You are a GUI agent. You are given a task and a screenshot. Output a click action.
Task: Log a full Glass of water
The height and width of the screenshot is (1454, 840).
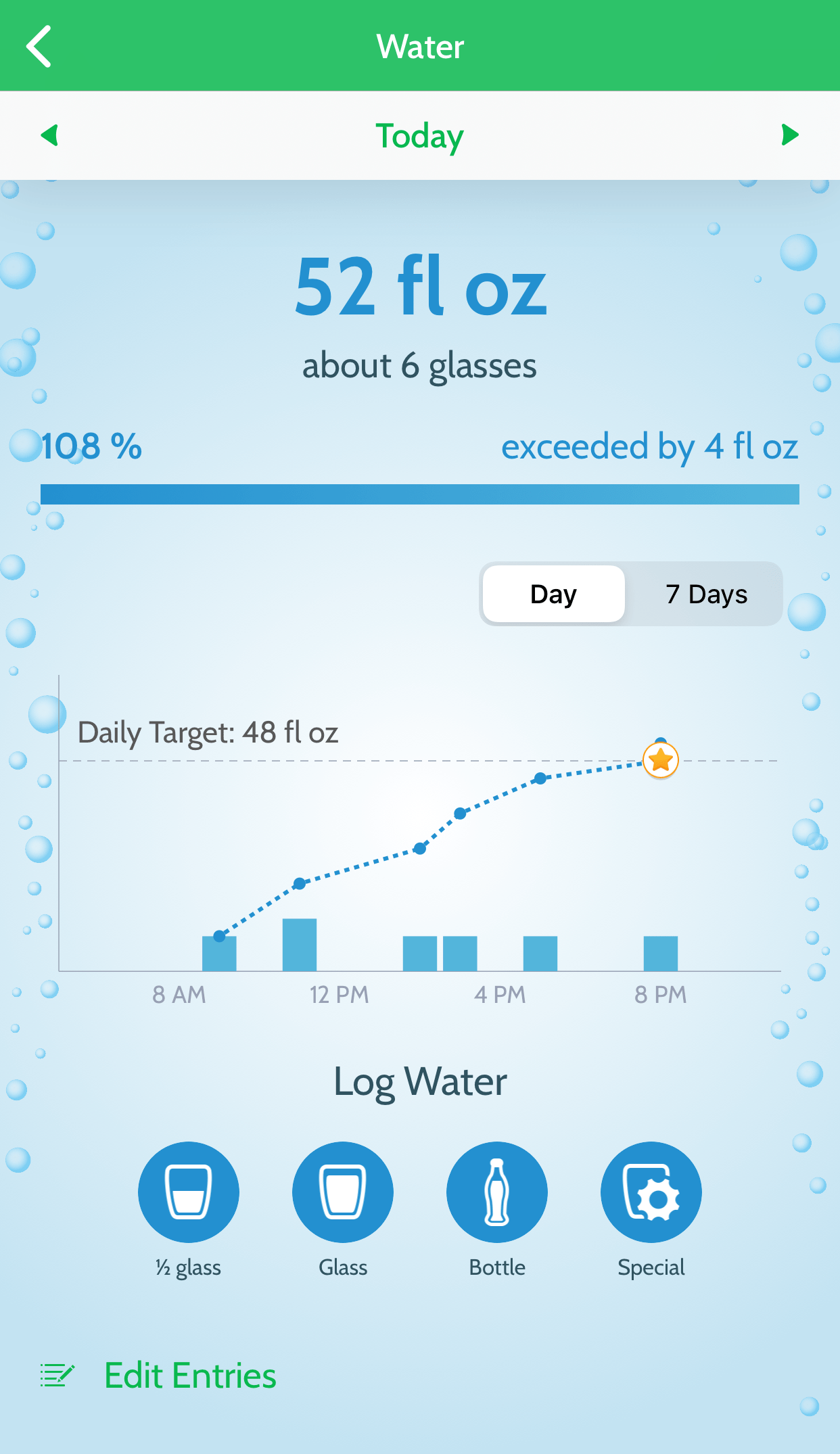pos(343,1192)
